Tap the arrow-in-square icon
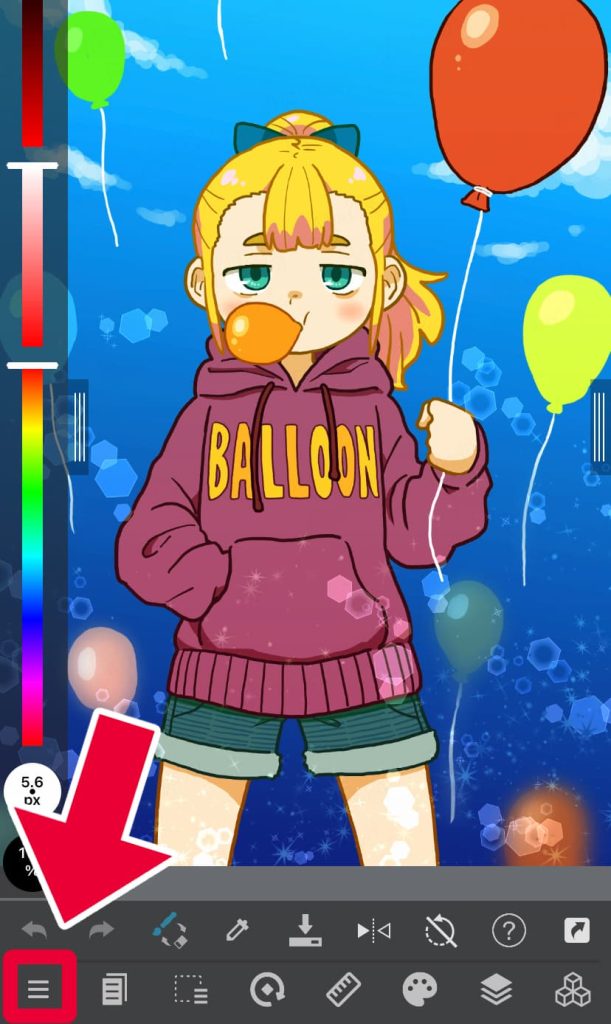Screen dimensions: 611x1024 point(577,931)
